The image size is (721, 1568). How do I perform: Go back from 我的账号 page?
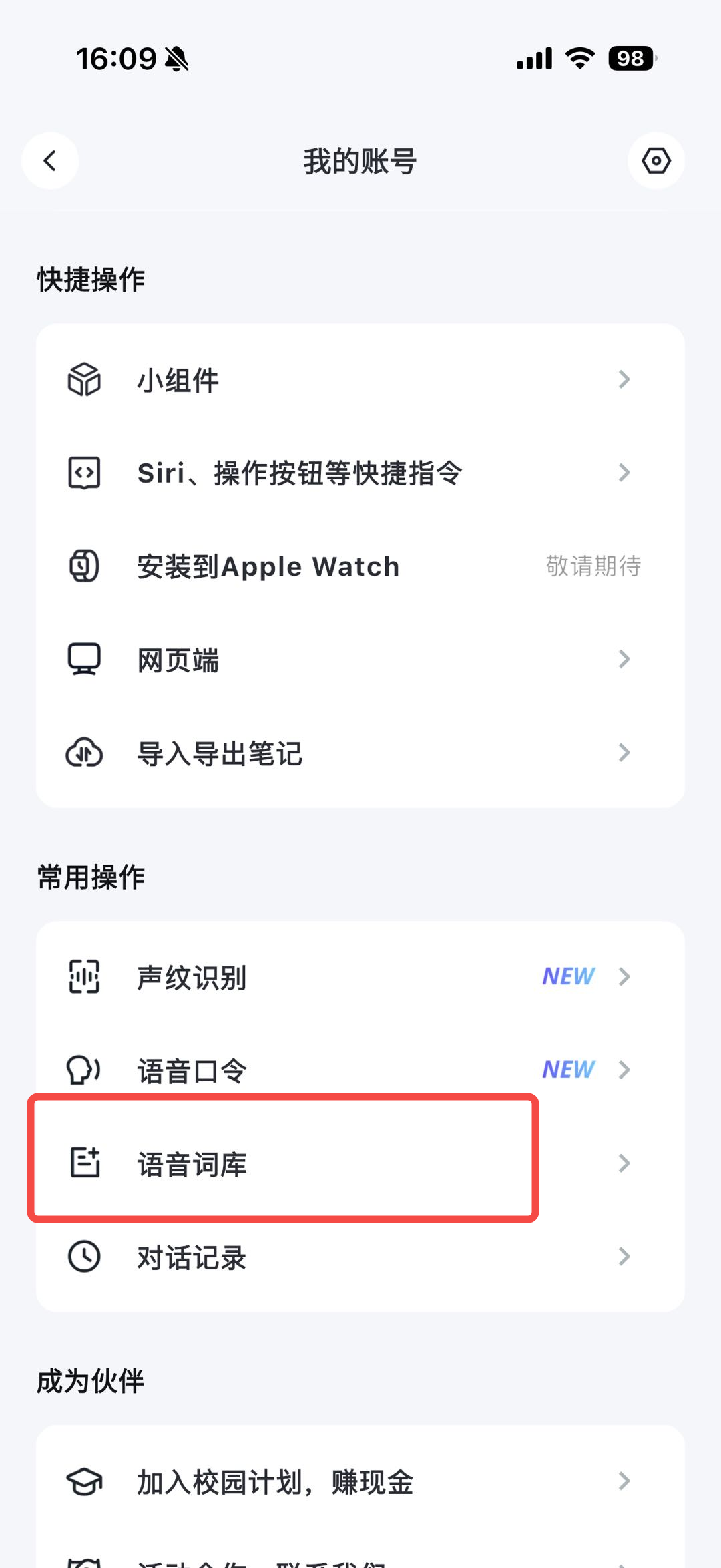(50, 161)
